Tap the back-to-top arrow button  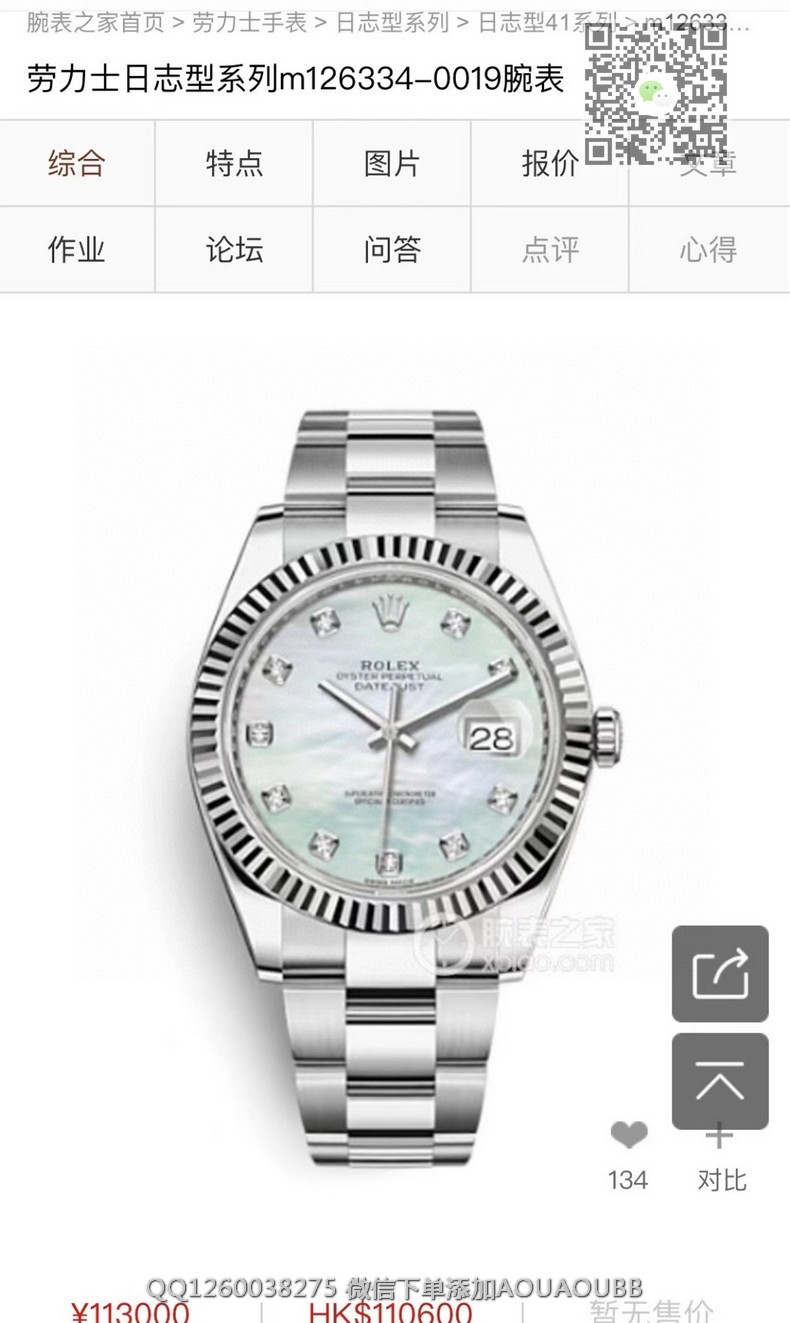(720, 1081)
